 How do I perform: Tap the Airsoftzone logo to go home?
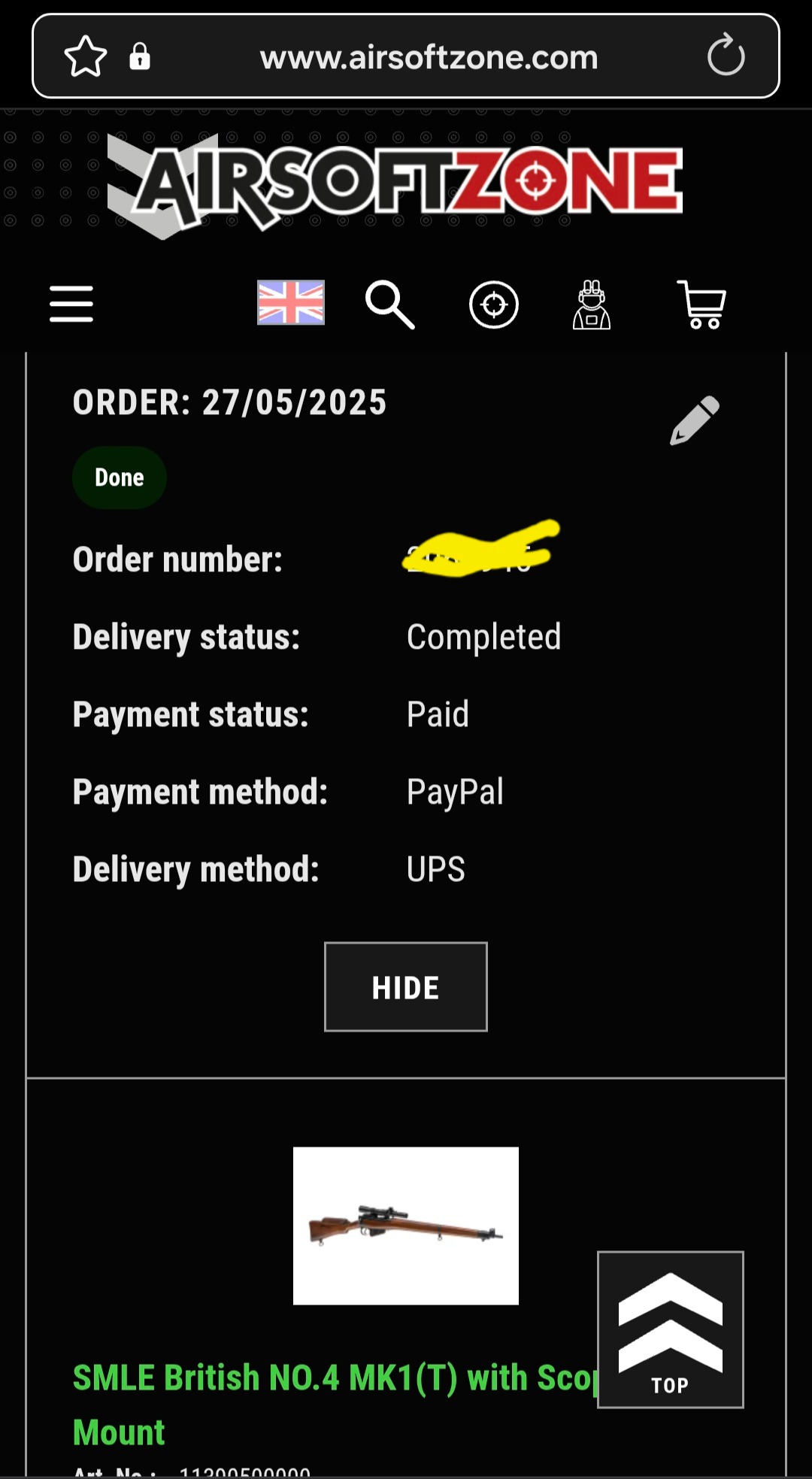tap(396, 184)
